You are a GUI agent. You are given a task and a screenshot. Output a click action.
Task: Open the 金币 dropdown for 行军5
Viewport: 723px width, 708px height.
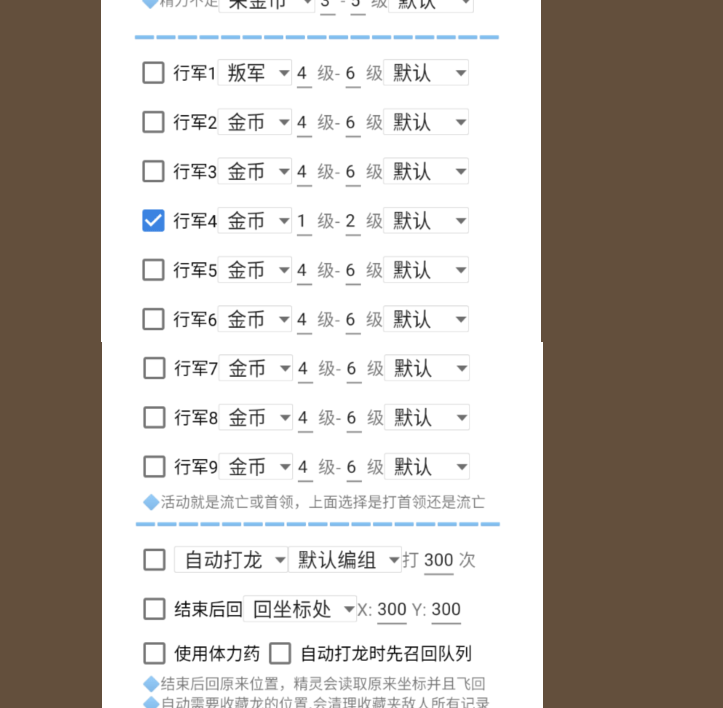click(x=255, y=270)
